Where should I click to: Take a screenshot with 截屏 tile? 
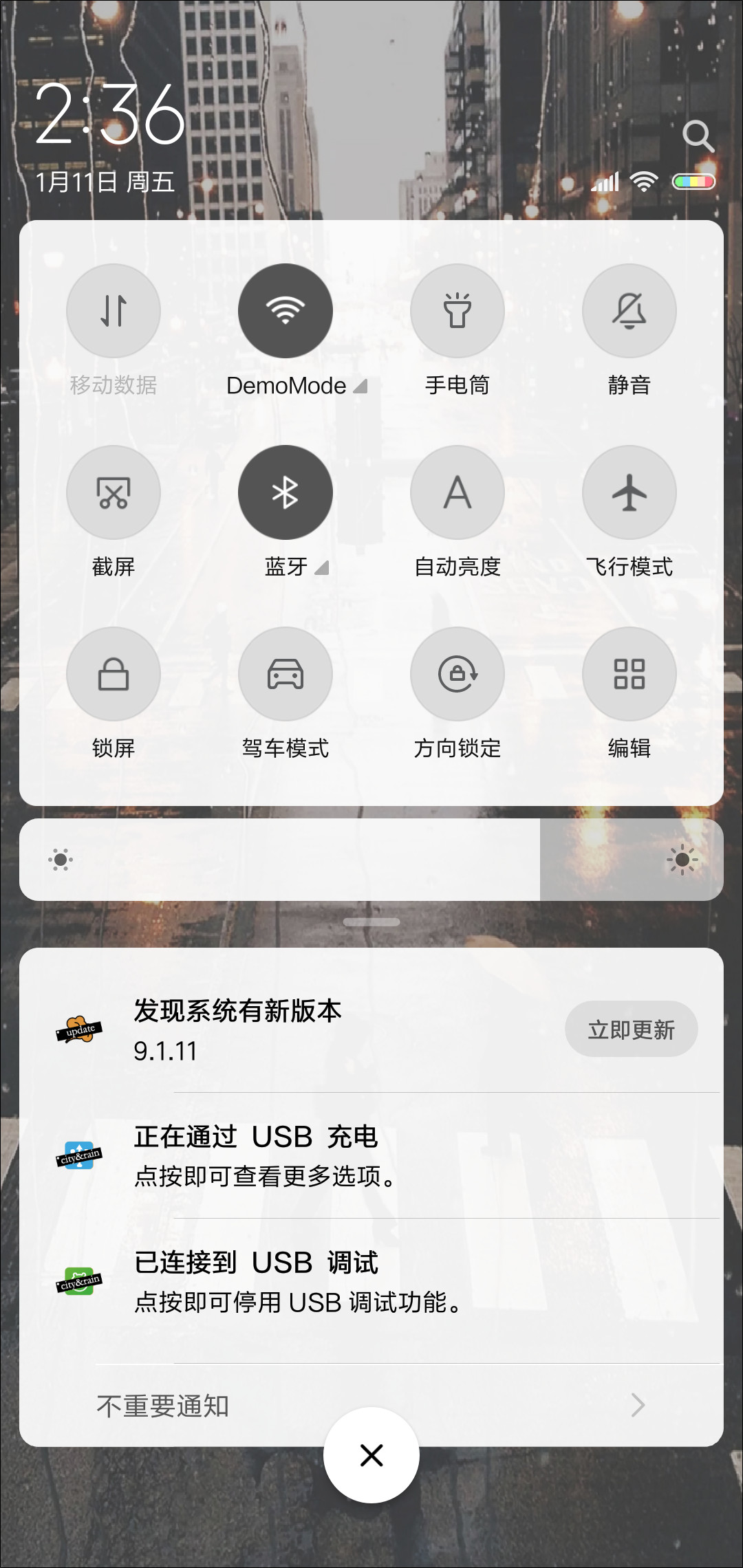point(114,492)
